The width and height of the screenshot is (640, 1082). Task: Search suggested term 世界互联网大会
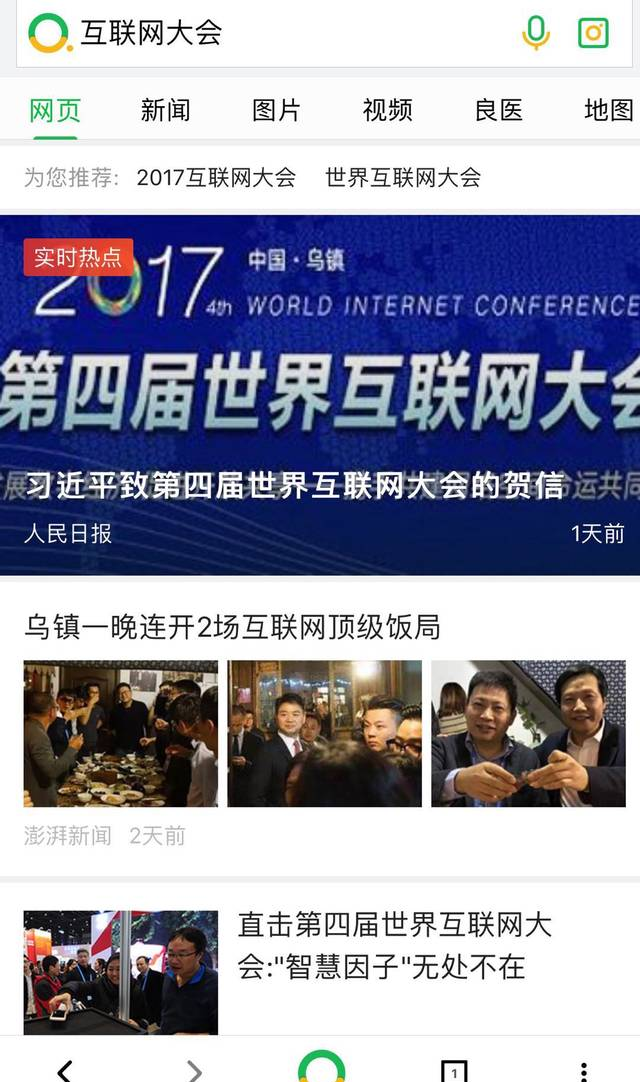pyautogui.click(x=403, y=177)
